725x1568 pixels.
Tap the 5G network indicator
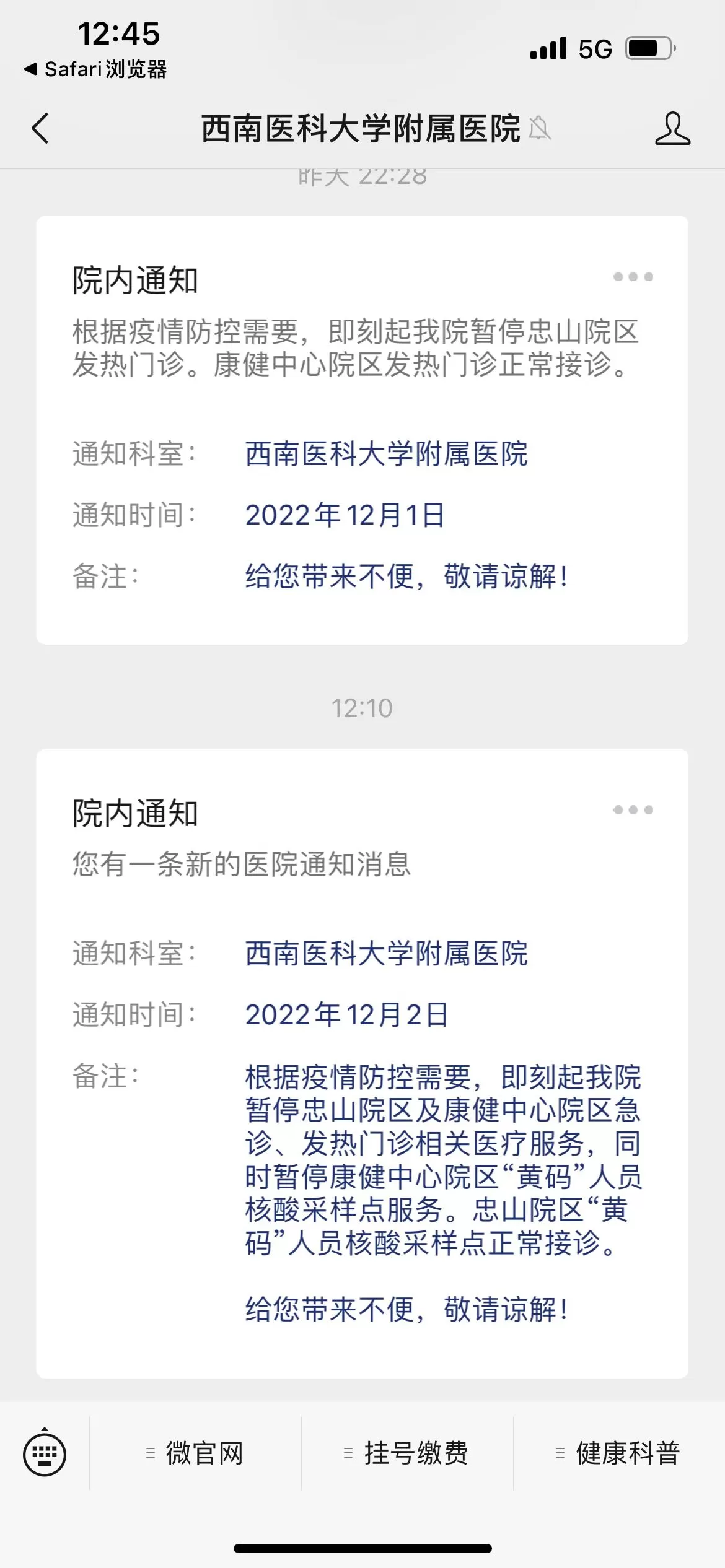(x=595, y=48)
